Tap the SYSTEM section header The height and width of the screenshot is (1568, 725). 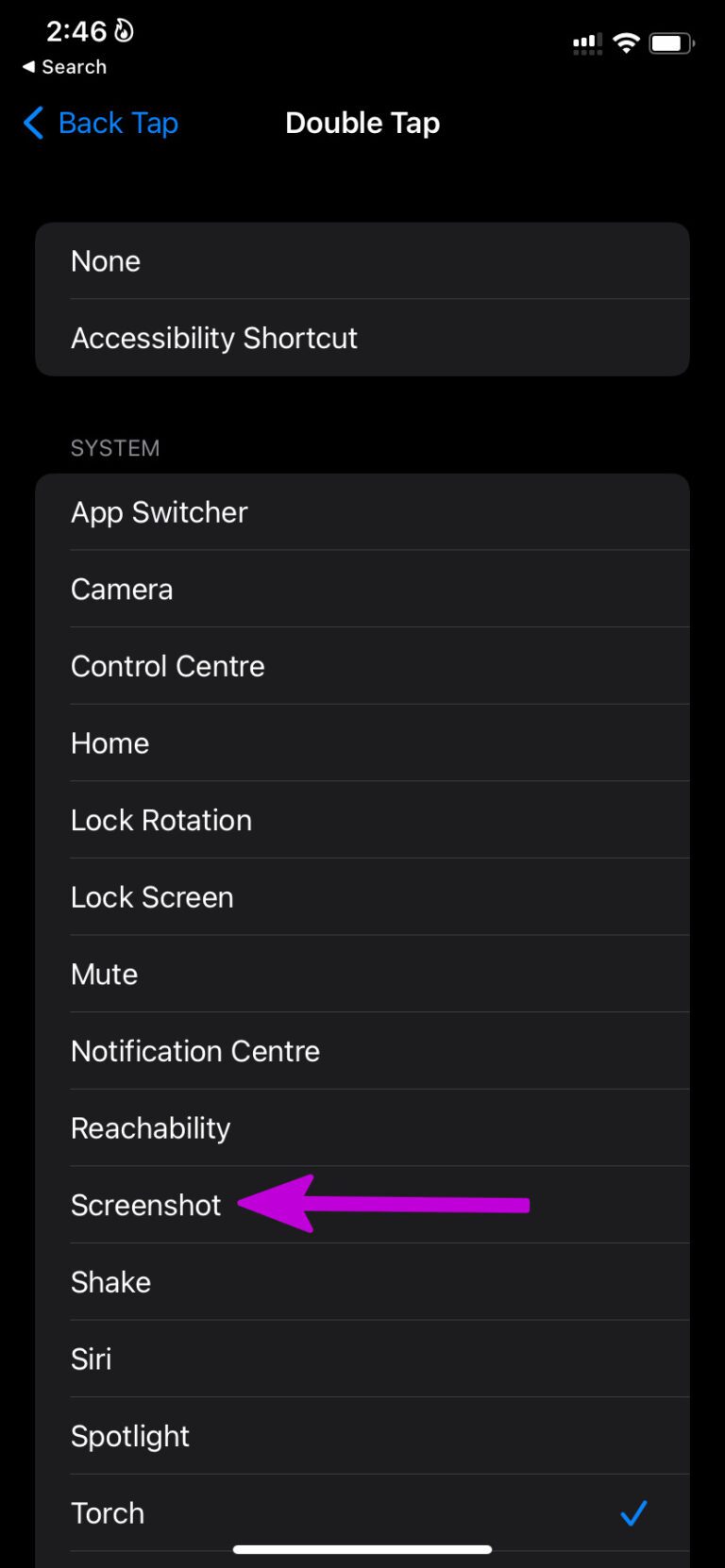coord(114,447)
